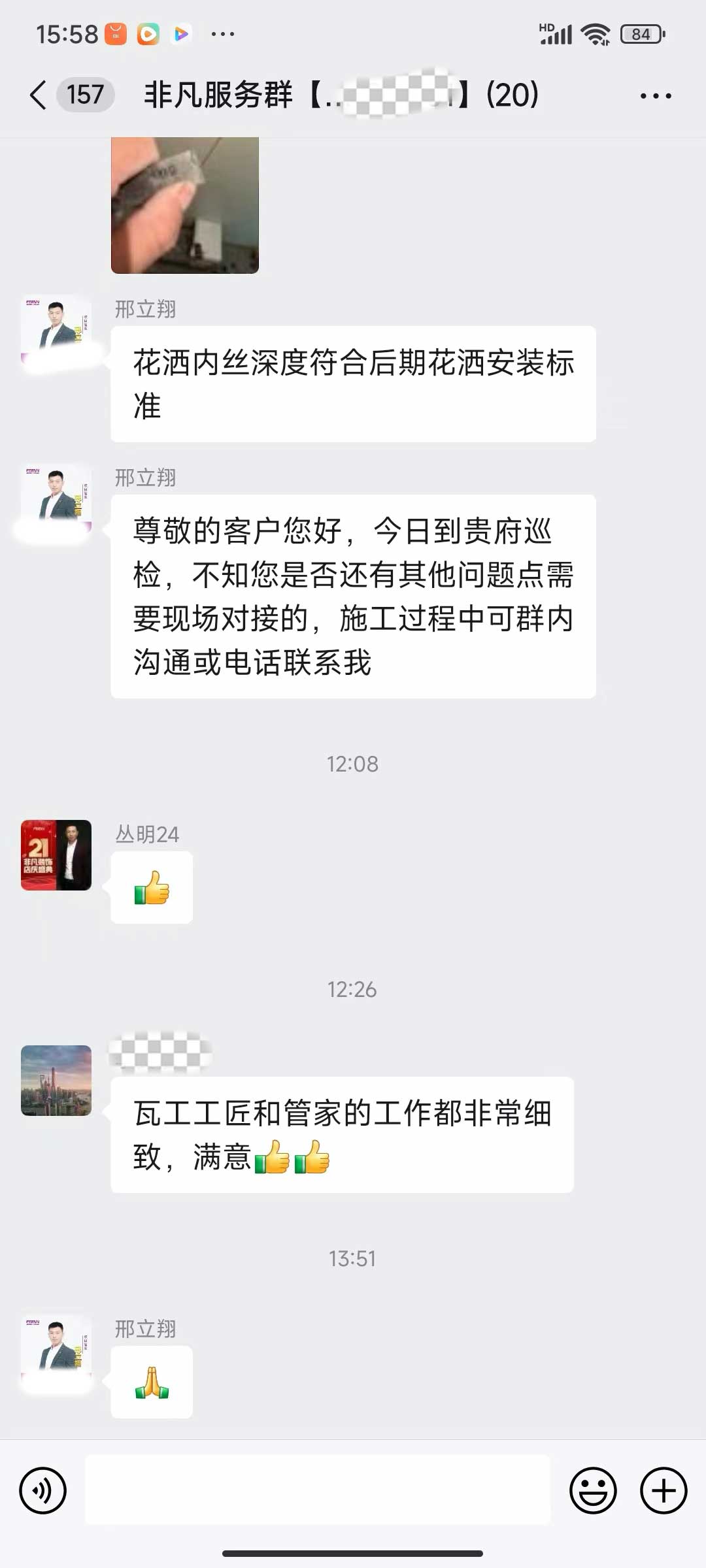Tap the message text input field
This screenshot has height=1568, width=706.
318,1490
